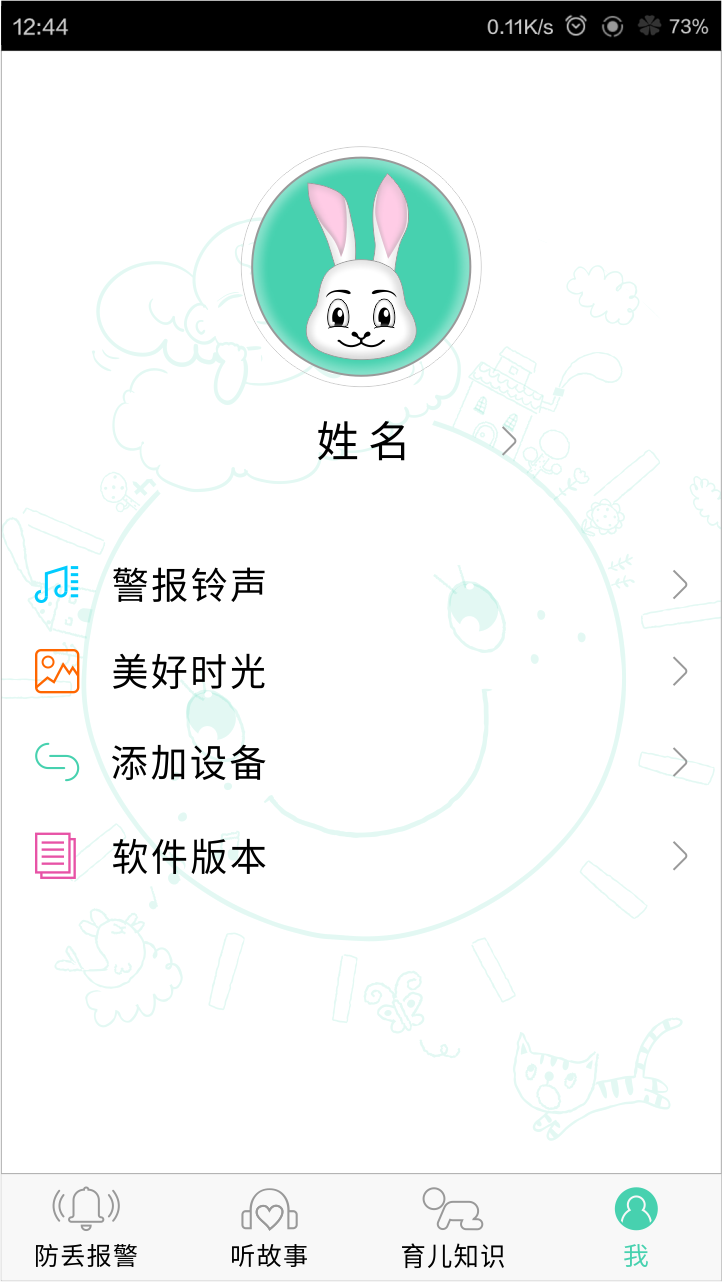The width and height of the screenshot is (722, 1282).
Task: Switch to the 育儿知识 parenting tab
Action: coord(452,1227)
